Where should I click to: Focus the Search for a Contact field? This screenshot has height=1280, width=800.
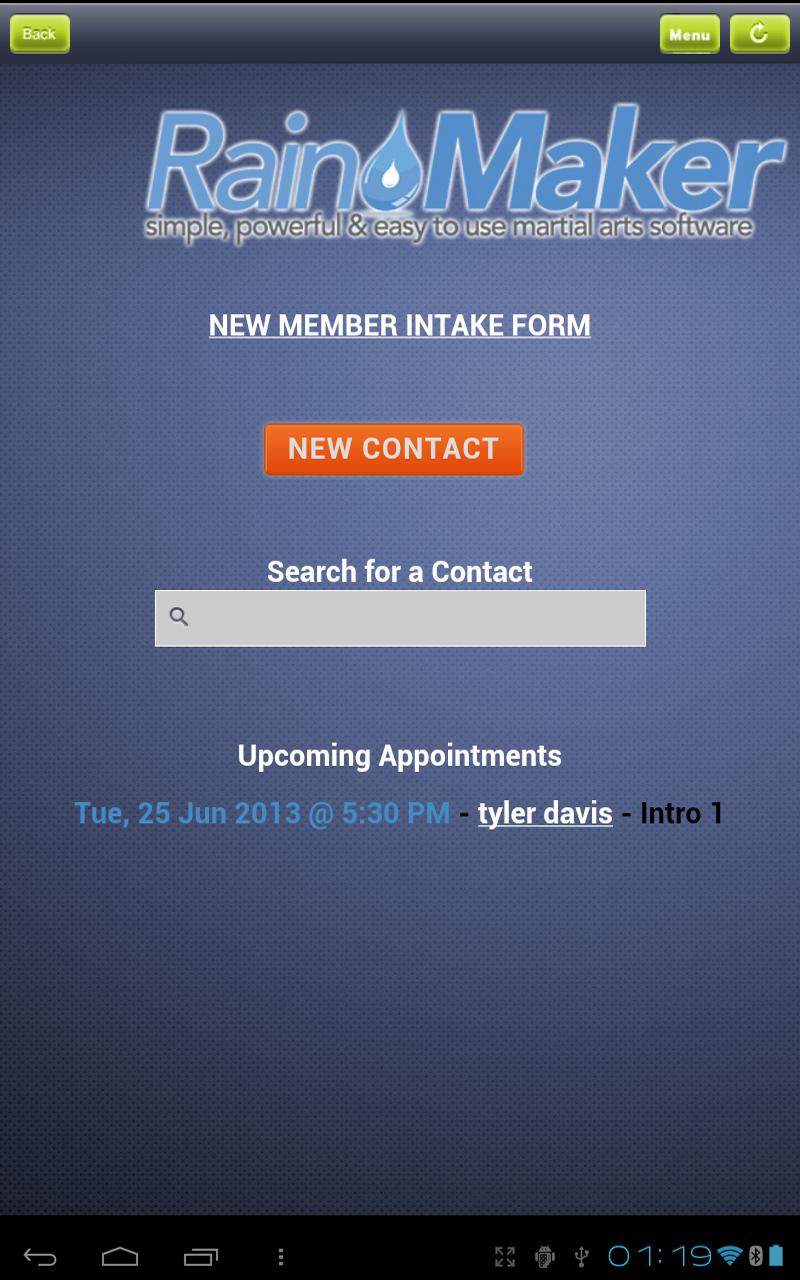coord(400,618)
